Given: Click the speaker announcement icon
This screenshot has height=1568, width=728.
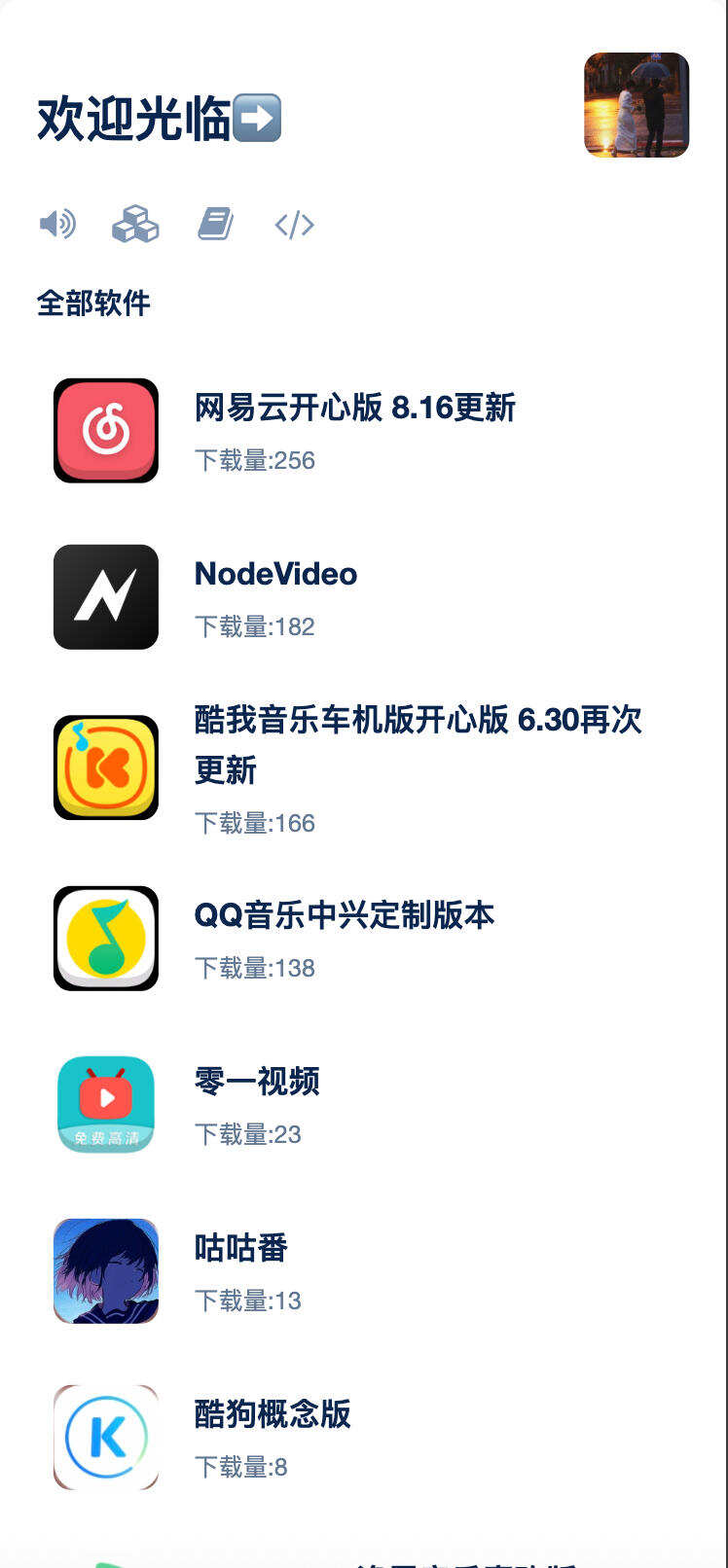Looking at the screenshot, I should tap(58, 224).
